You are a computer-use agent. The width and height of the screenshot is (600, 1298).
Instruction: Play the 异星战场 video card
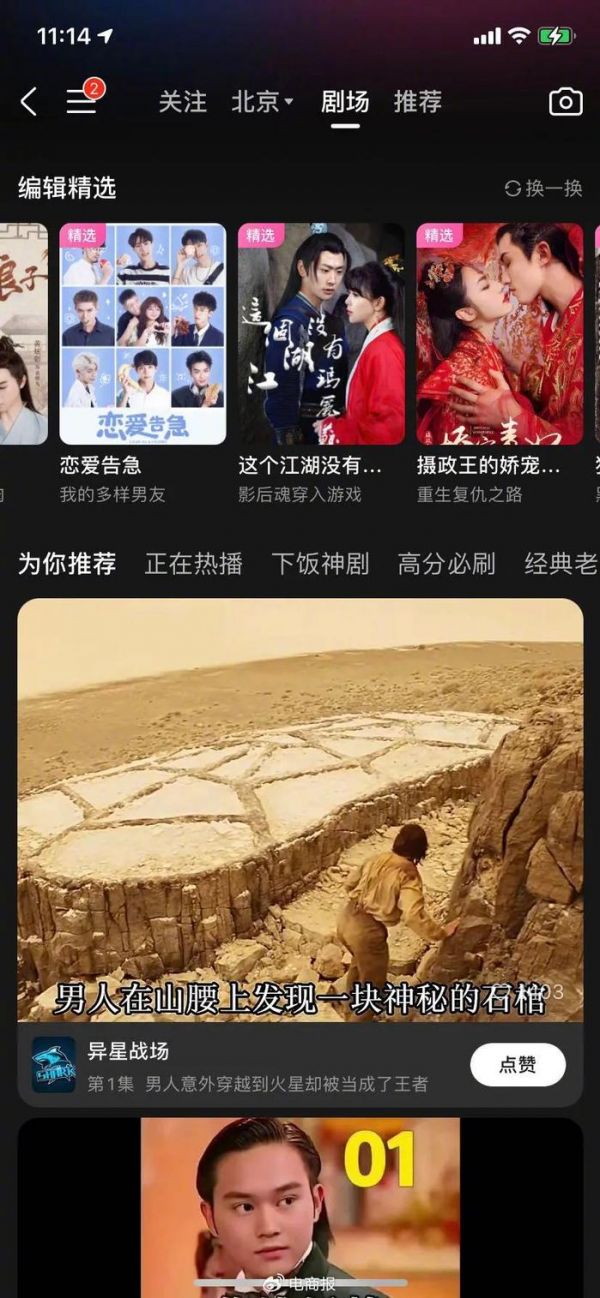point(300,809)
